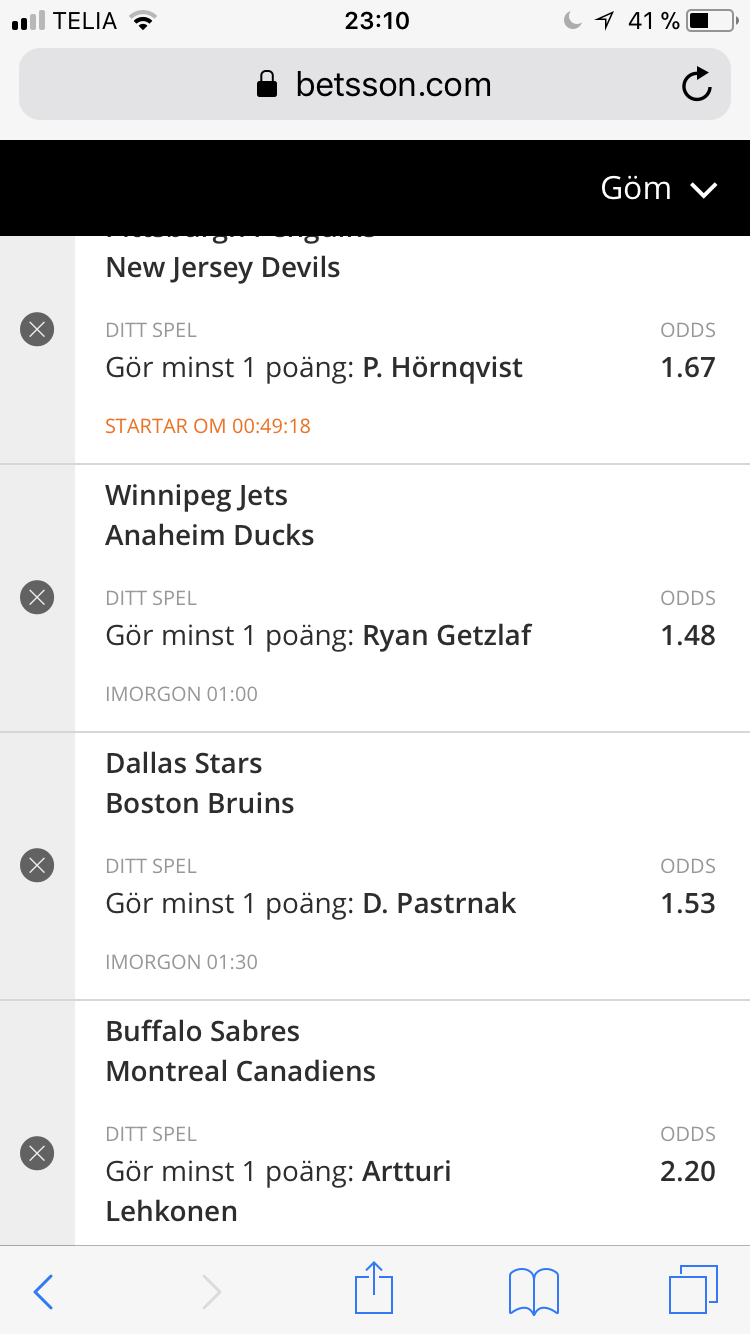The width and height of the screenshot is (750, 1334).
Task: Go back to the previous page
Action: point(43,1292)
